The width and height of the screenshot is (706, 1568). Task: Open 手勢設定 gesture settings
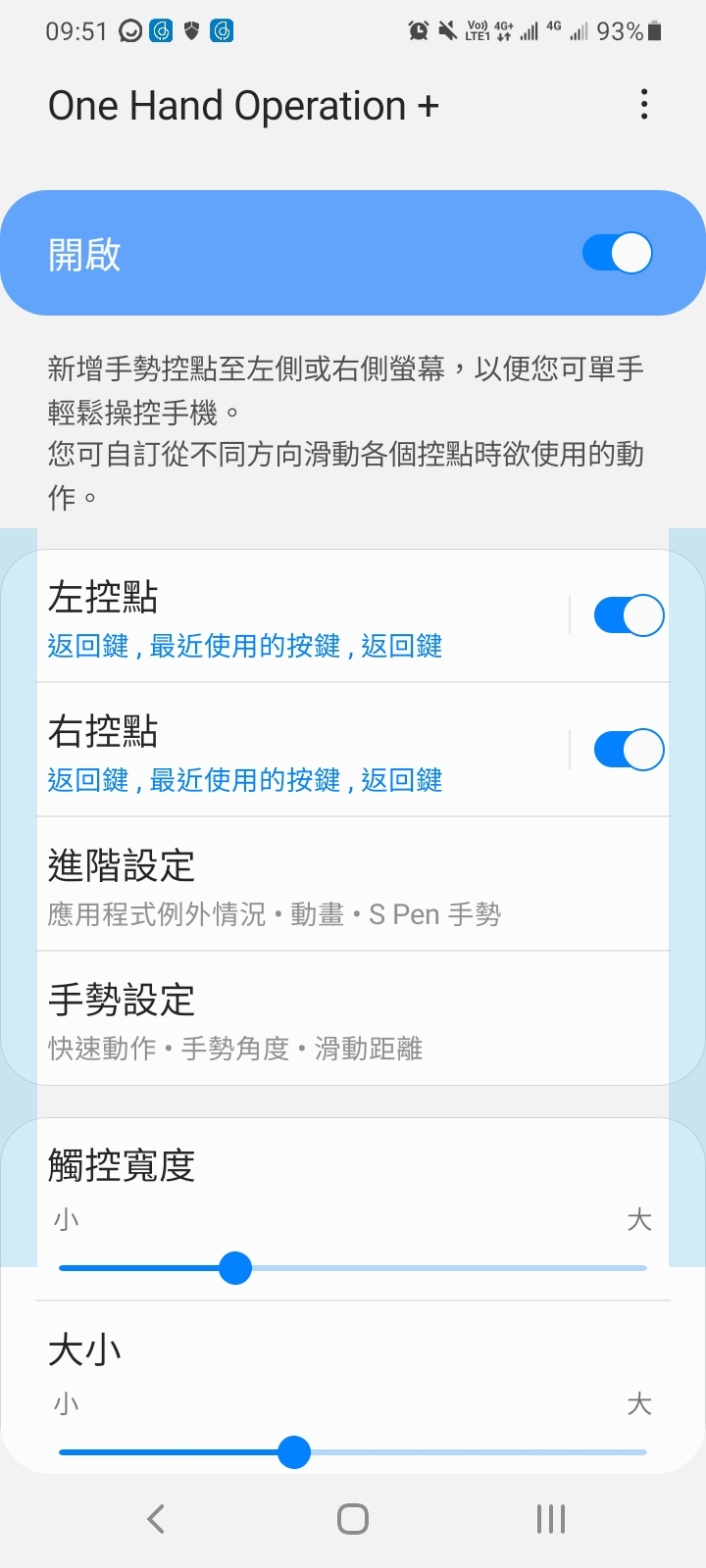(x=353, y=1019)
